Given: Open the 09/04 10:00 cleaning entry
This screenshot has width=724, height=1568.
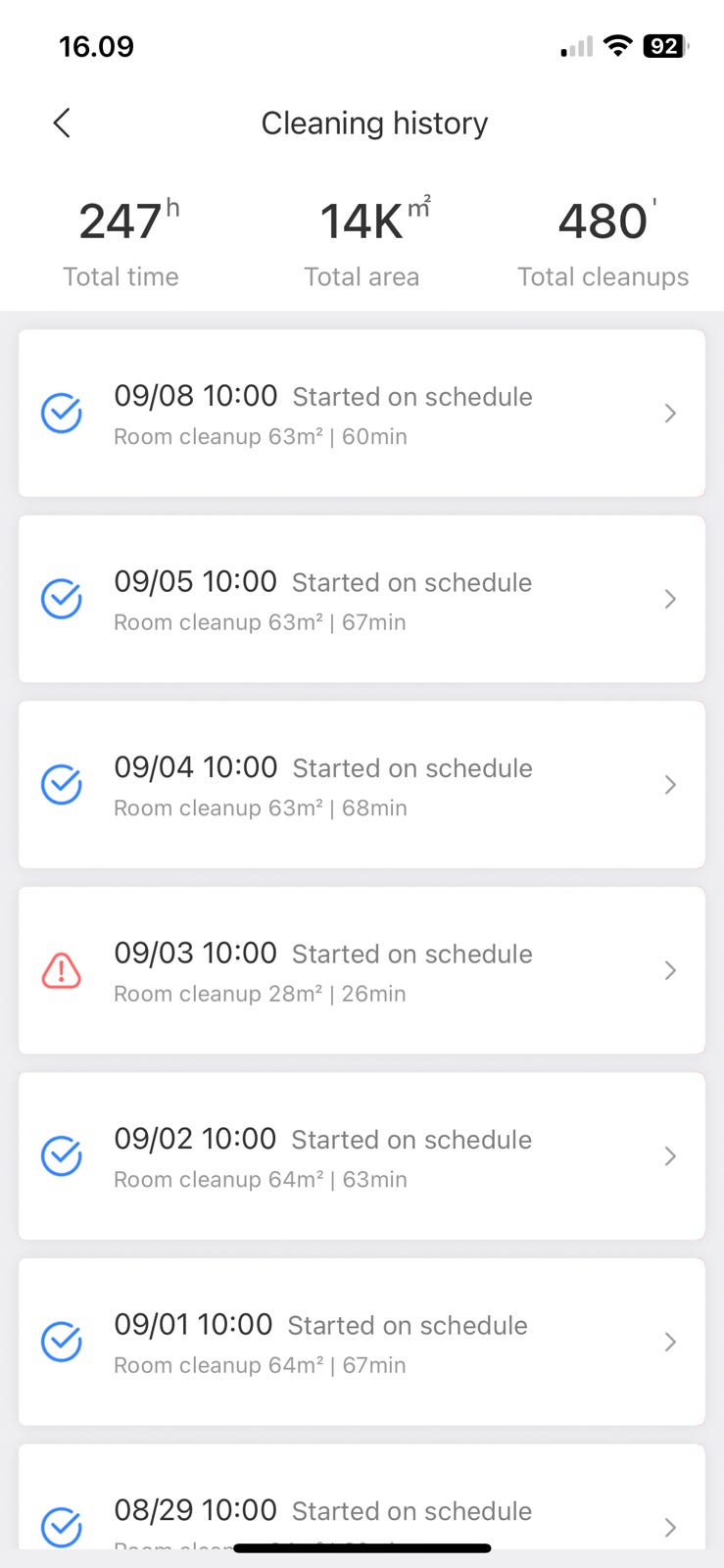Looking at the screenshot, I should 362,785.
